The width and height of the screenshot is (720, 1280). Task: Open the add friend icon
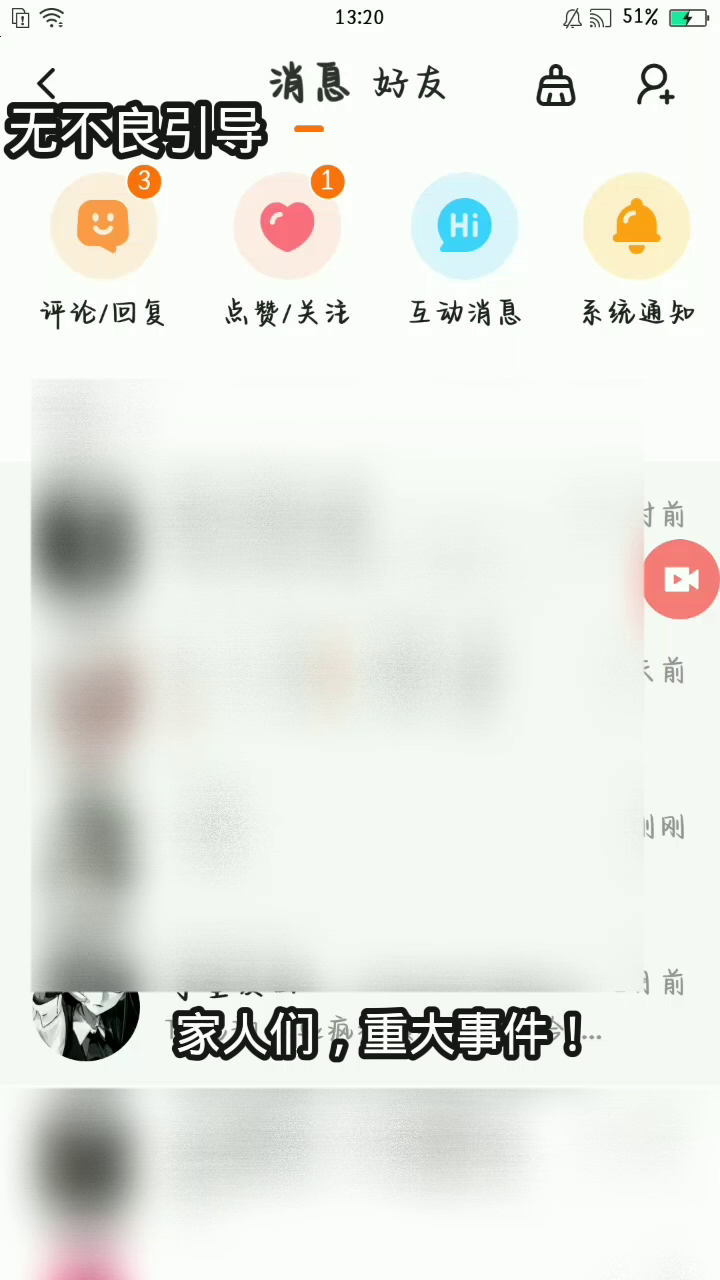point(655,85)
